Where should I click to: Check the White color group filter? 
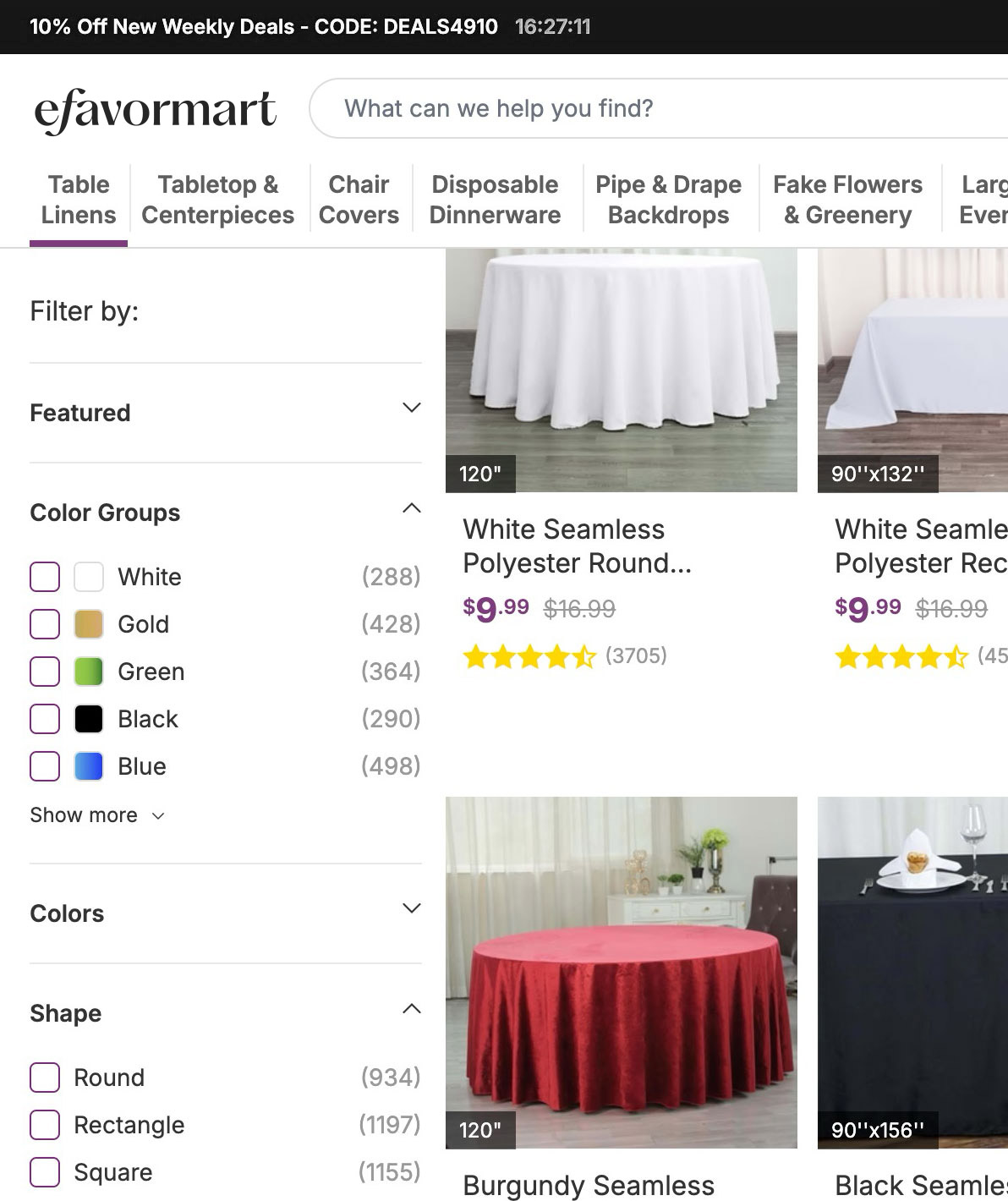click(x=45, y=577)
